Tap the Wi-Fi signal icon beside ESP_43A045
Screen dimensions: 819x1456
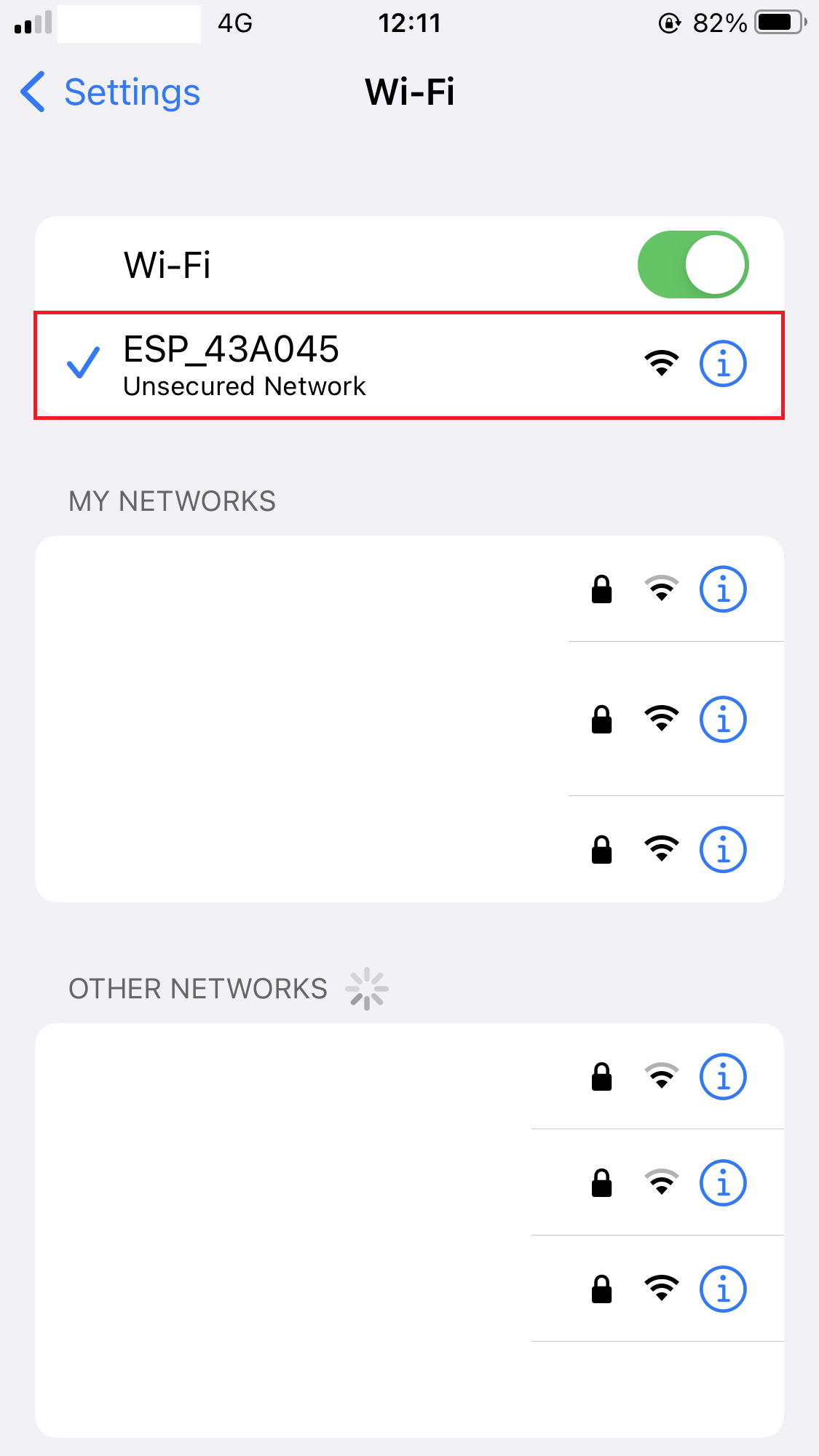(660, 362)
